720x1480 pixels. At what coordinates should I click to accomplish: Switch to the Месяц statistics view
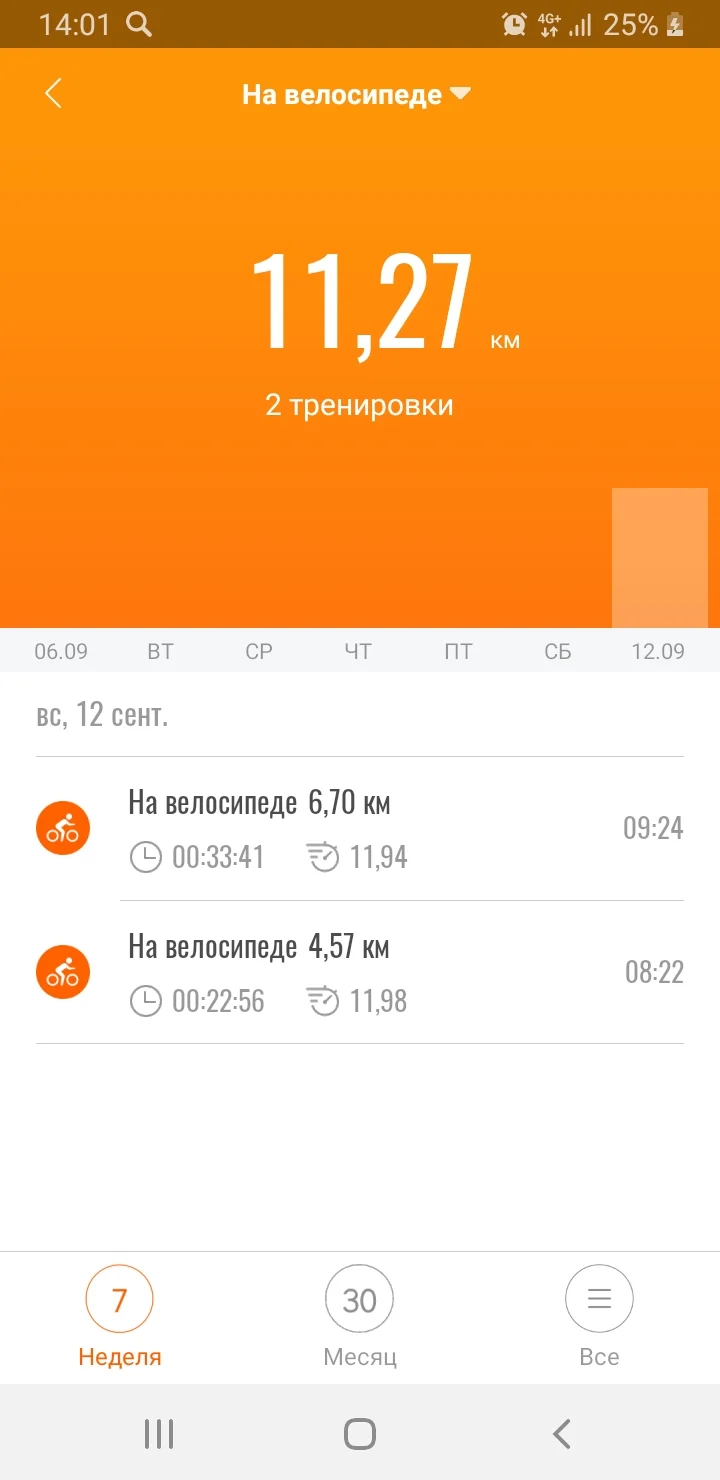point(359,1315)
